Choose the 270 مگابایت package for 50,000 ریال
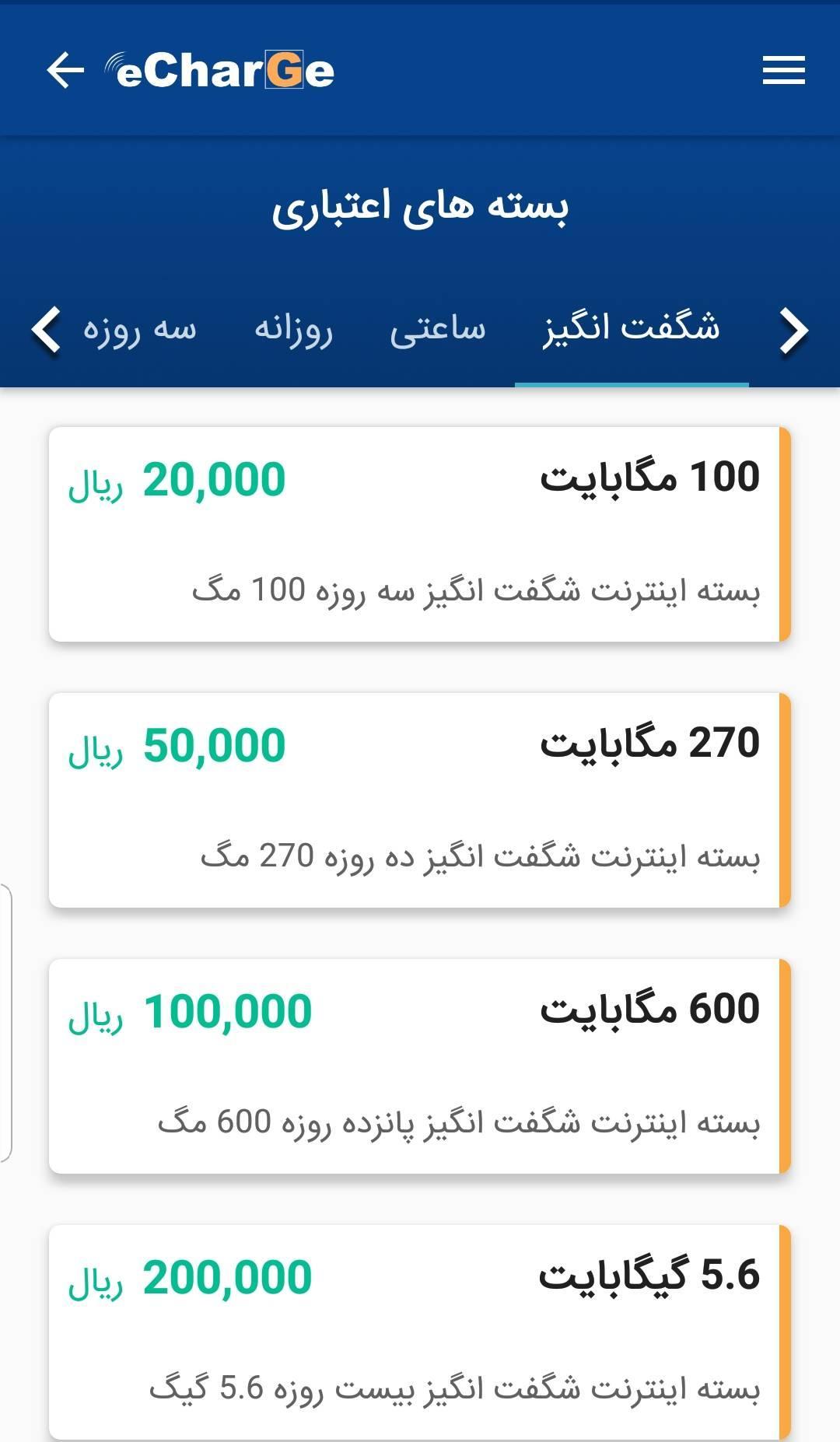 point(420,800)
